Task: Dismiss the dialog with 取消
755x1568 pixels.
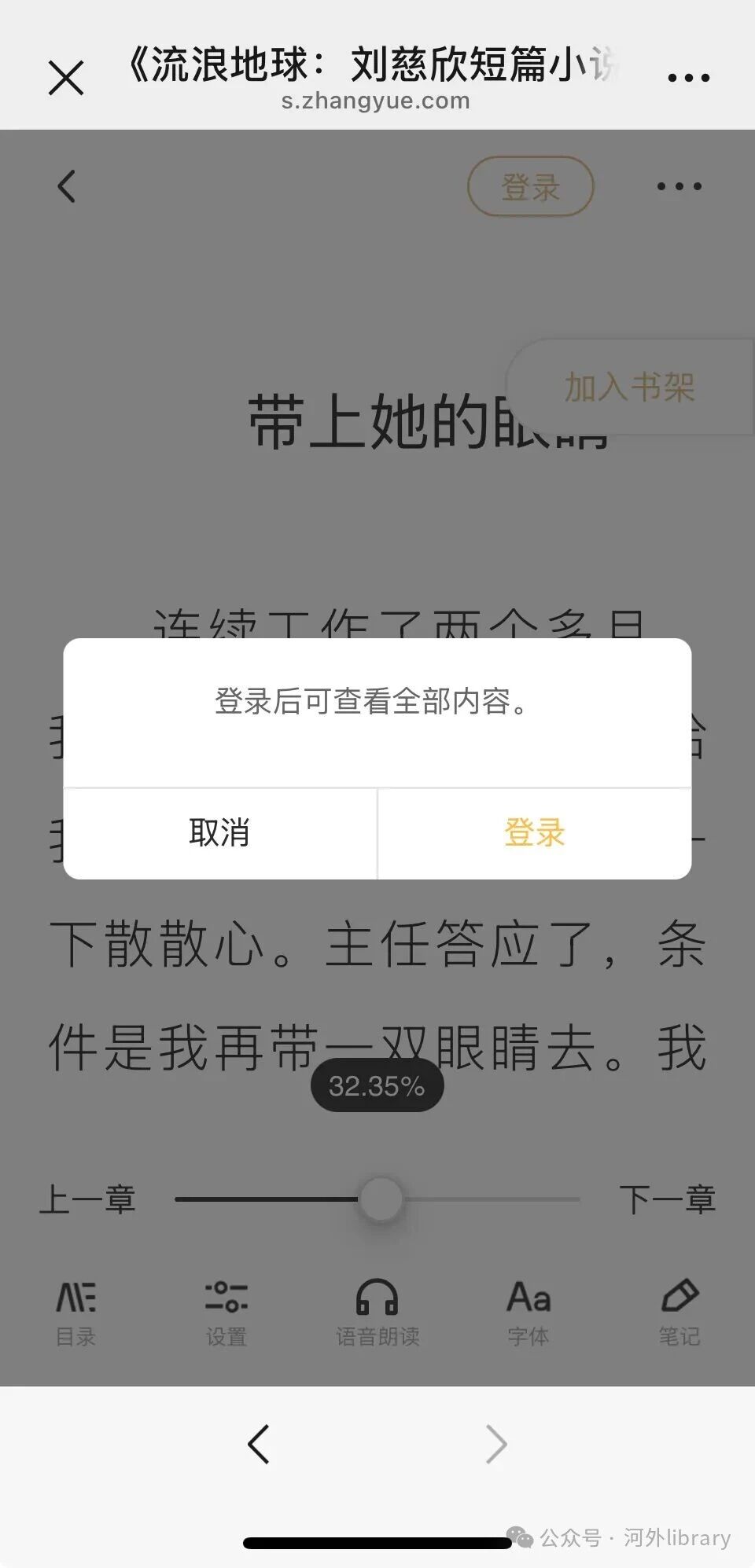Action: tap(219, 833)
